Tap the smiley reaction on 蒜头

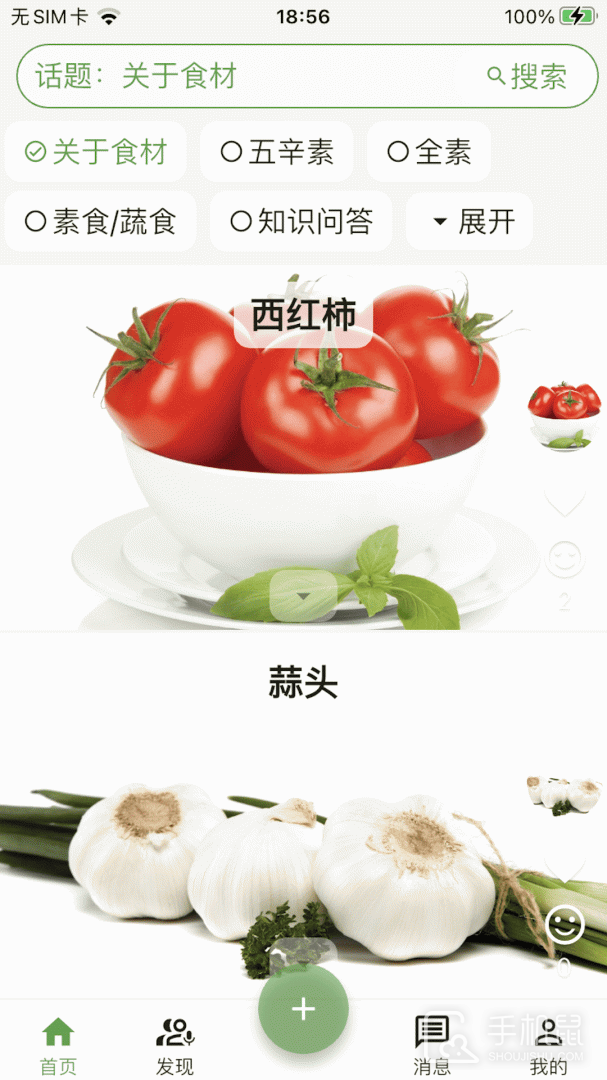point(565,924)
